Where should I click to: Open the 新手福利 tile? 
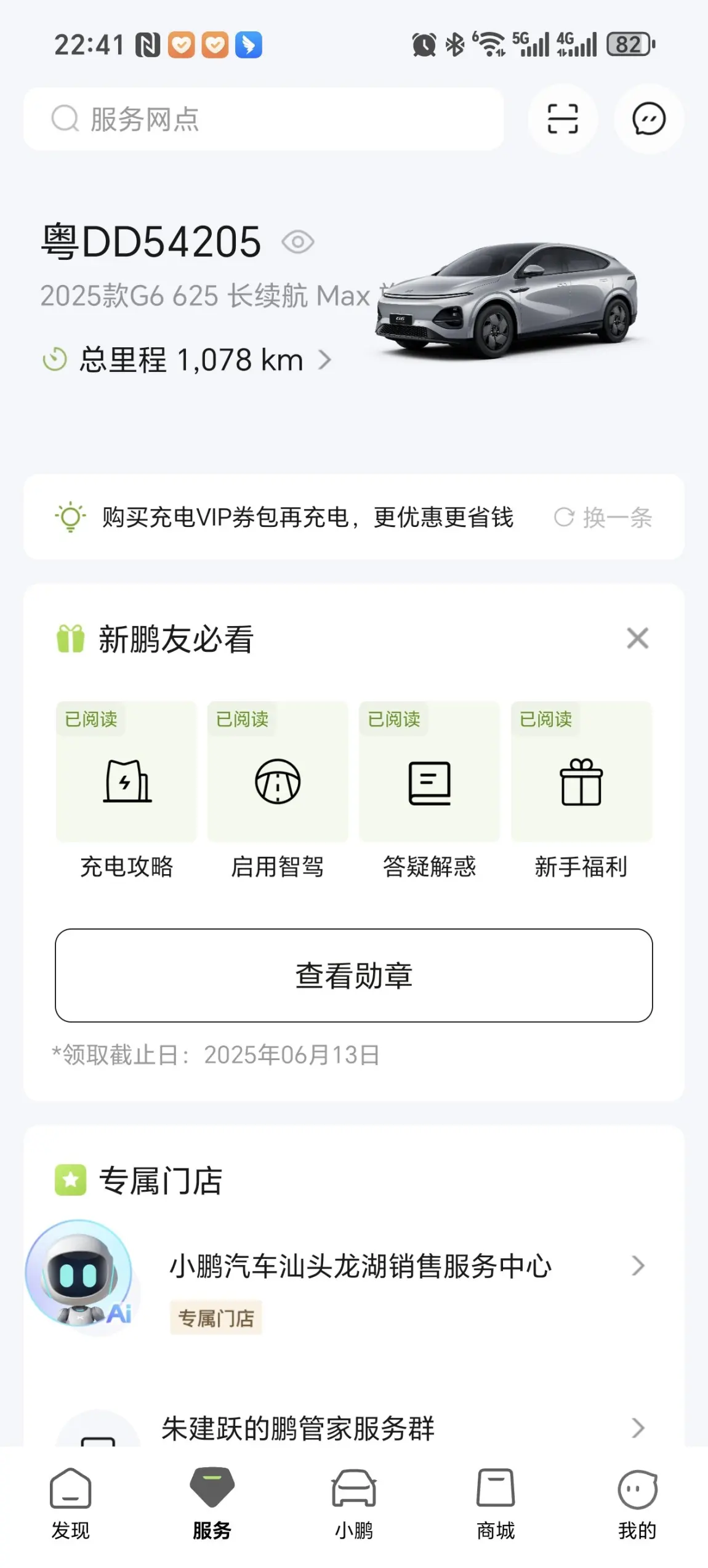581,791
